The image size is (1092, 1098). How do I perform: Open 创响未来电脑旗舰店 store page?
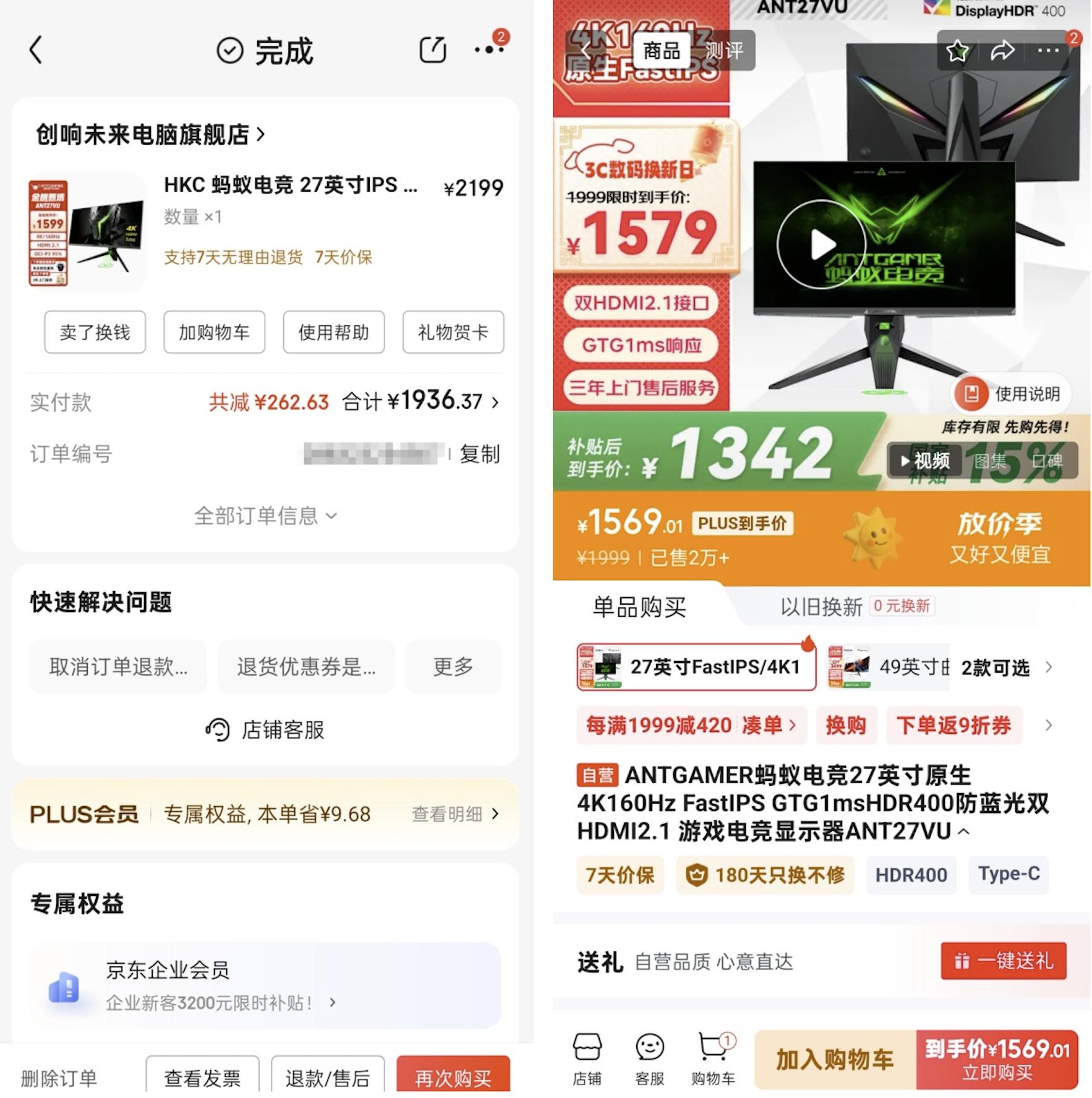pyautogui.click(x=150, y=134)
